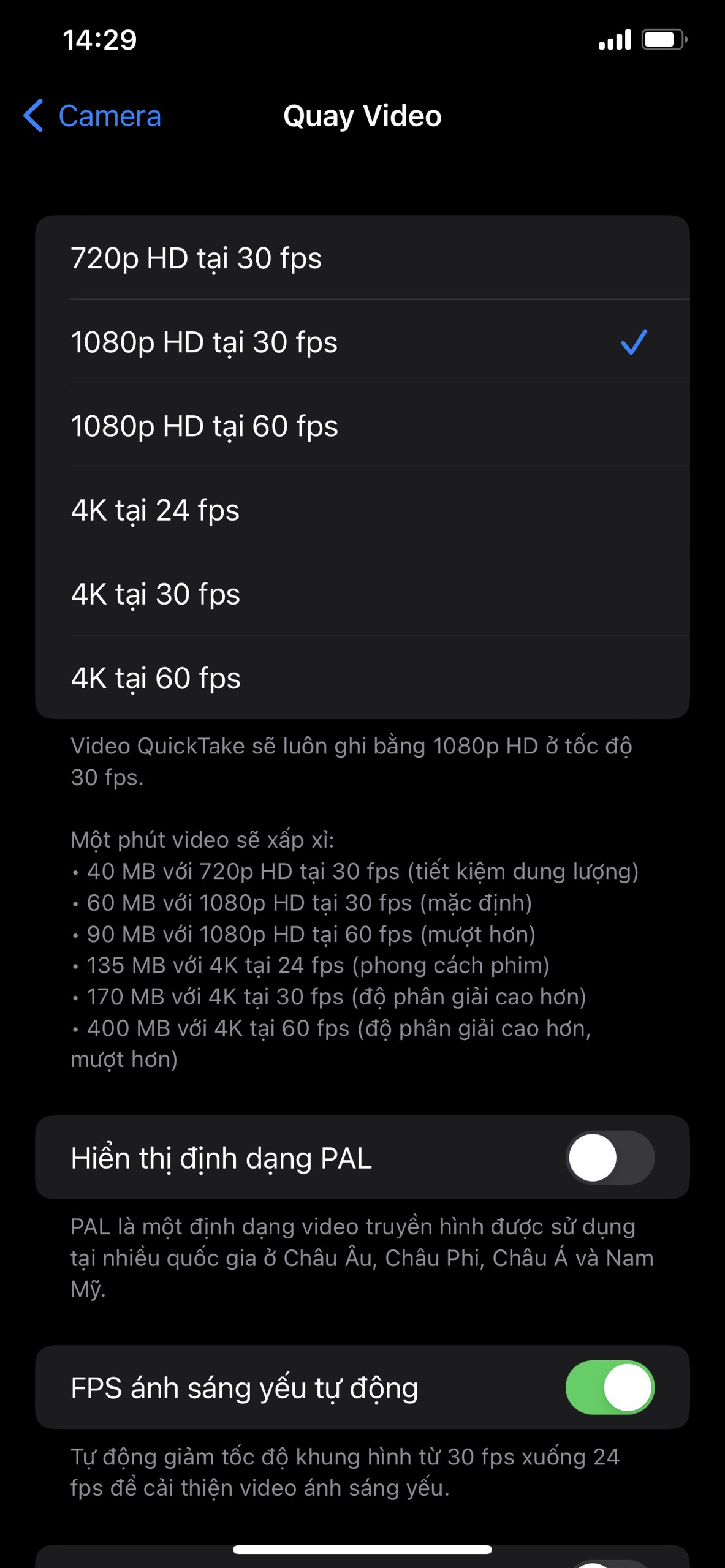The image size is (725, 1568).
Task: Enable Hiển thị định dạng PAL
Action: point(610,1157)
